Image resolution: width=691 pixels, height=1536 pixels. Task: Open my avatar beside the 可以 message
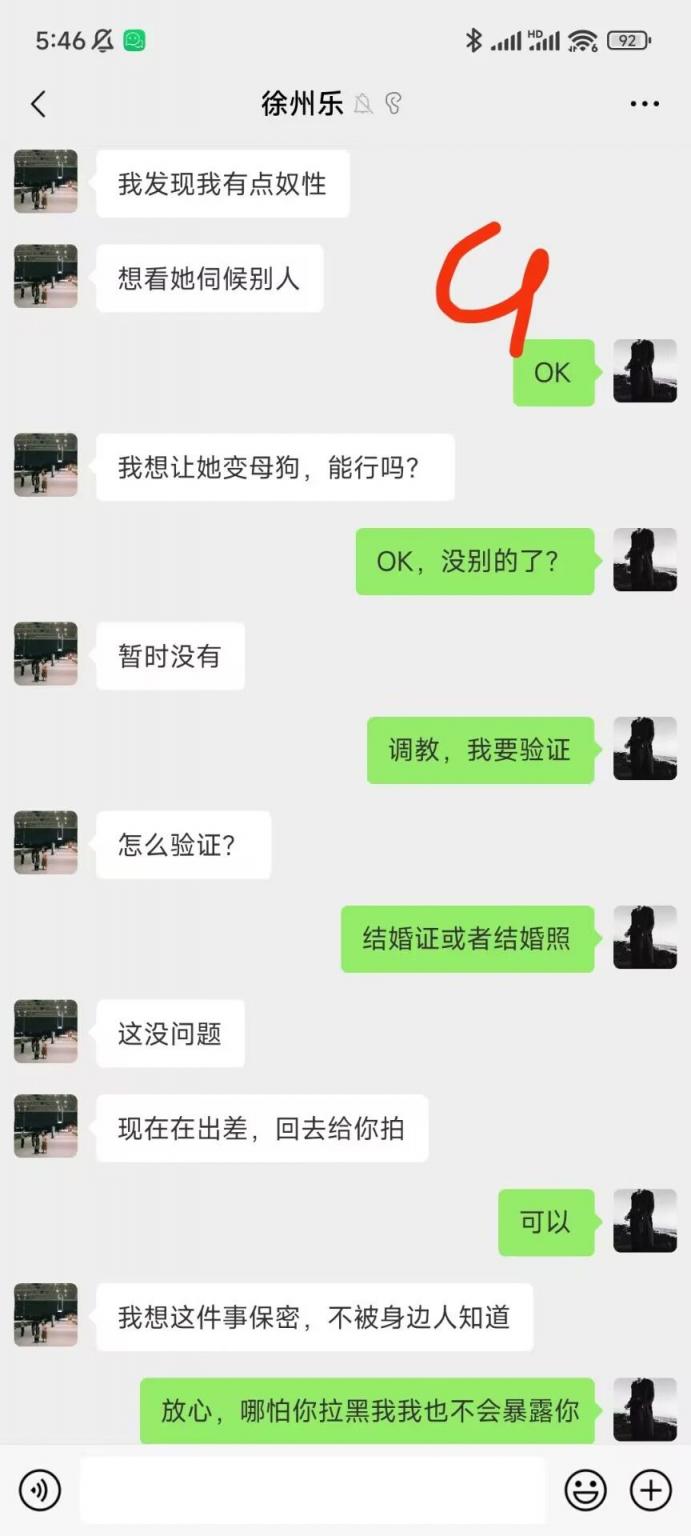[645, 1221]
